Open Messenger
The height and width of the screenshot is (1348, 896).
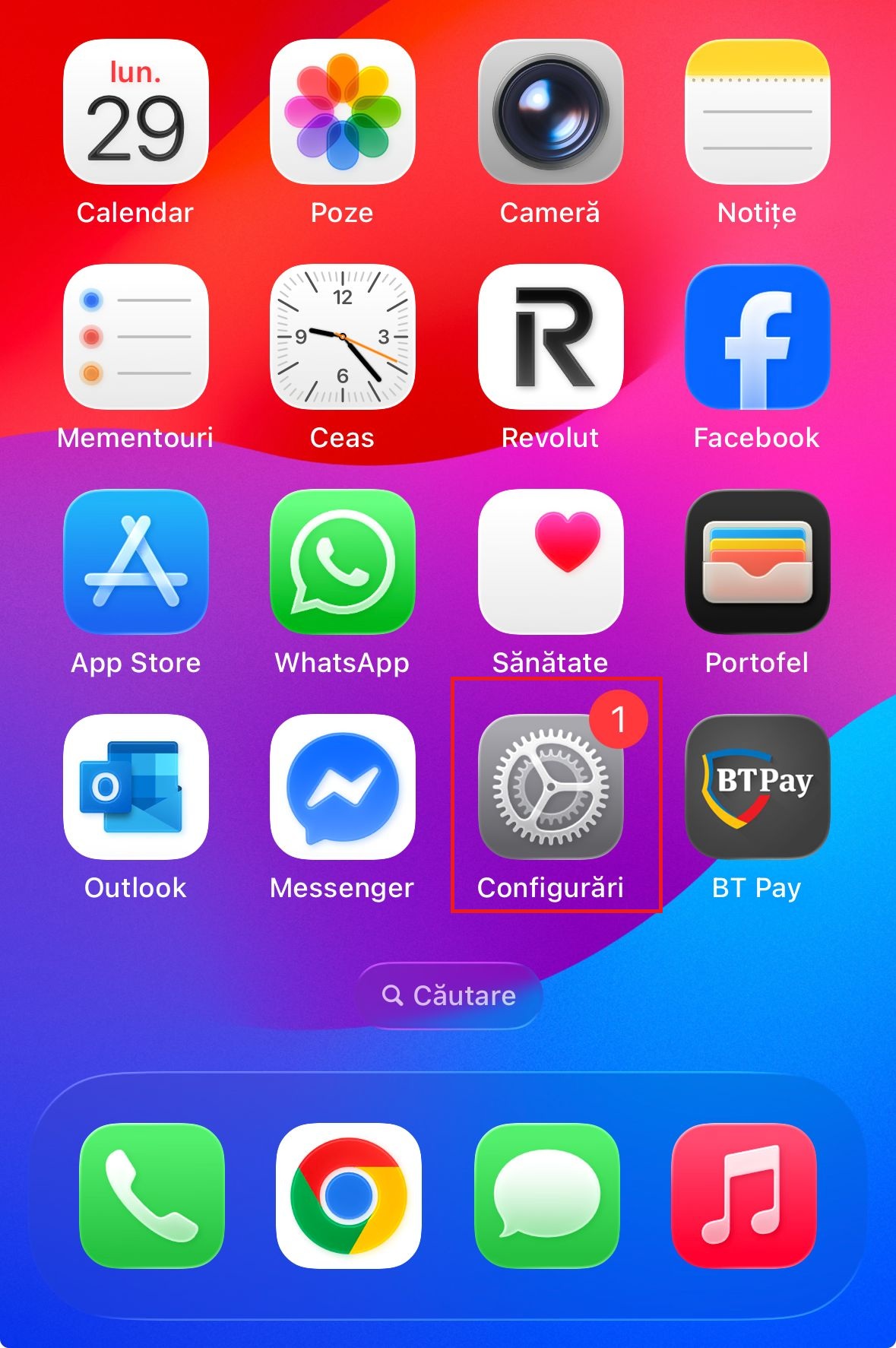tap(342, 787)
